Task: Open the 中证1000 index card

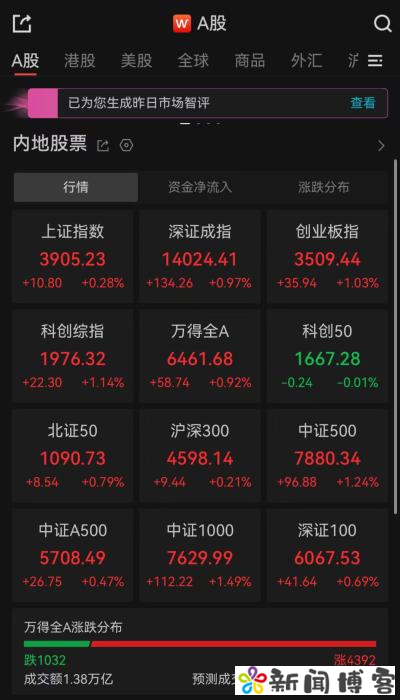Action: click(200, 555)
